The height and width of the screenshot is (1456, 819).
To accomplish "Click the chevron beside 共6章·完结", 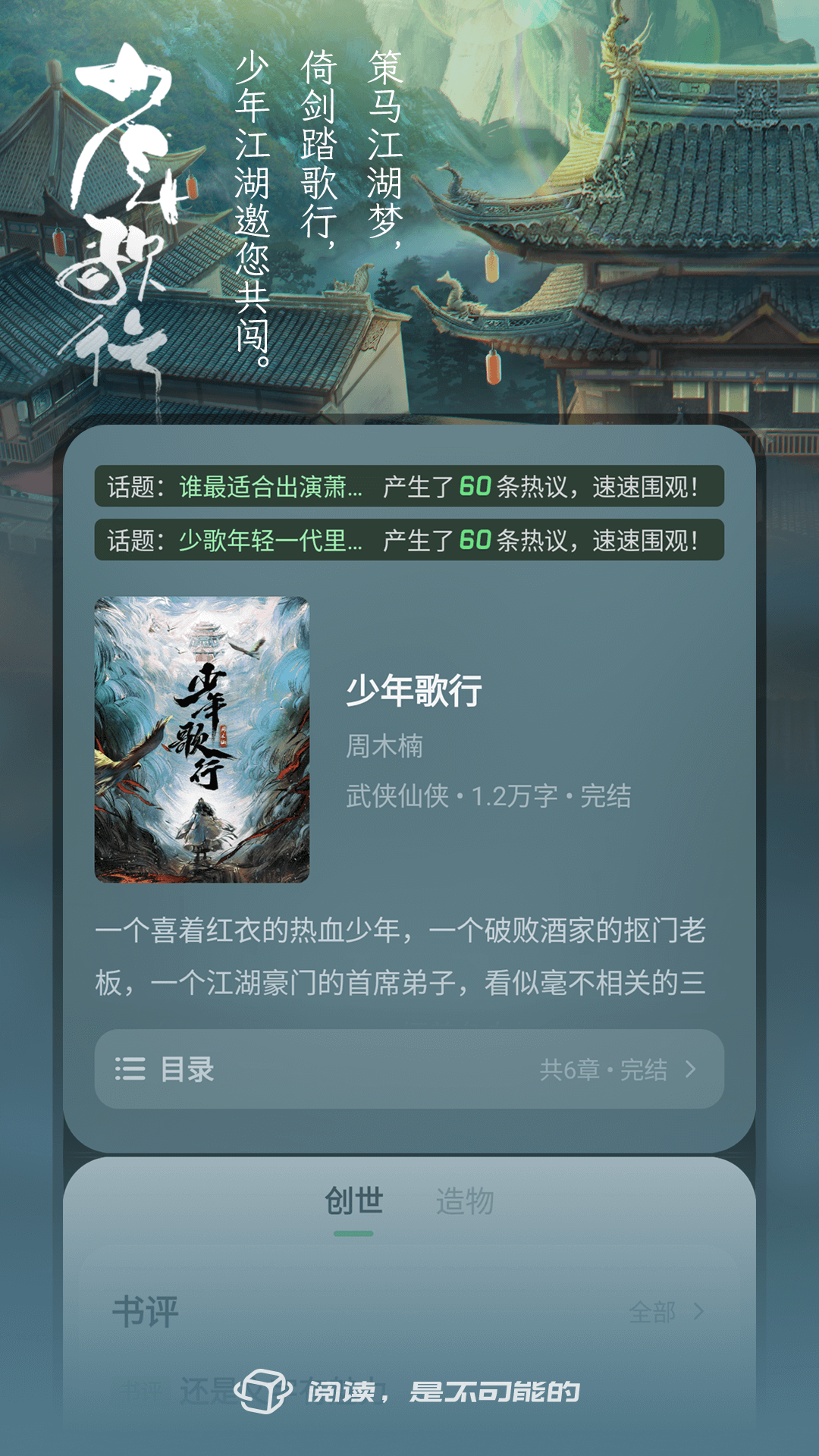I will 692,1069.
